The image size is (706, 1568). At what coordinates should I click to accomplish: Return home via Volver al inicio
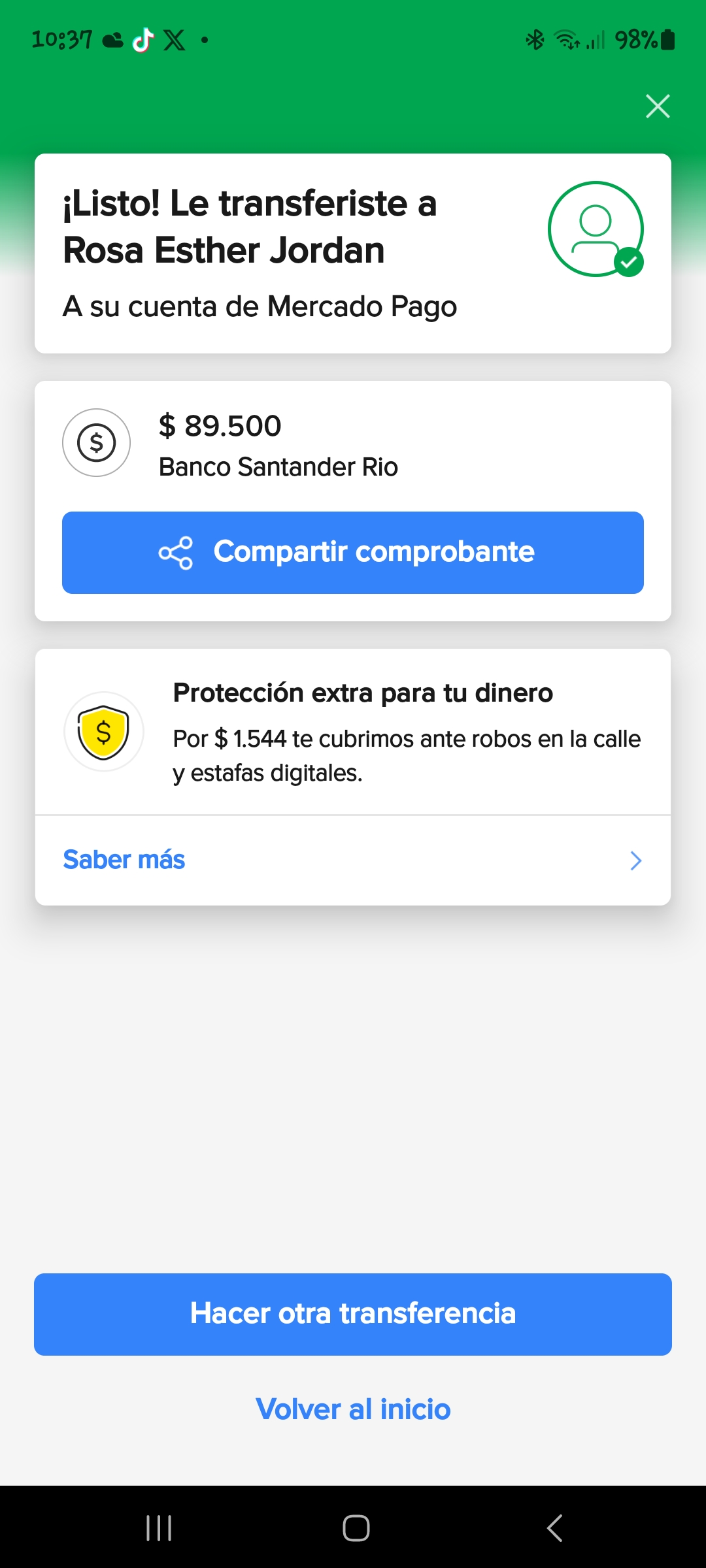pyautogui.click(x=353, y=1409)
